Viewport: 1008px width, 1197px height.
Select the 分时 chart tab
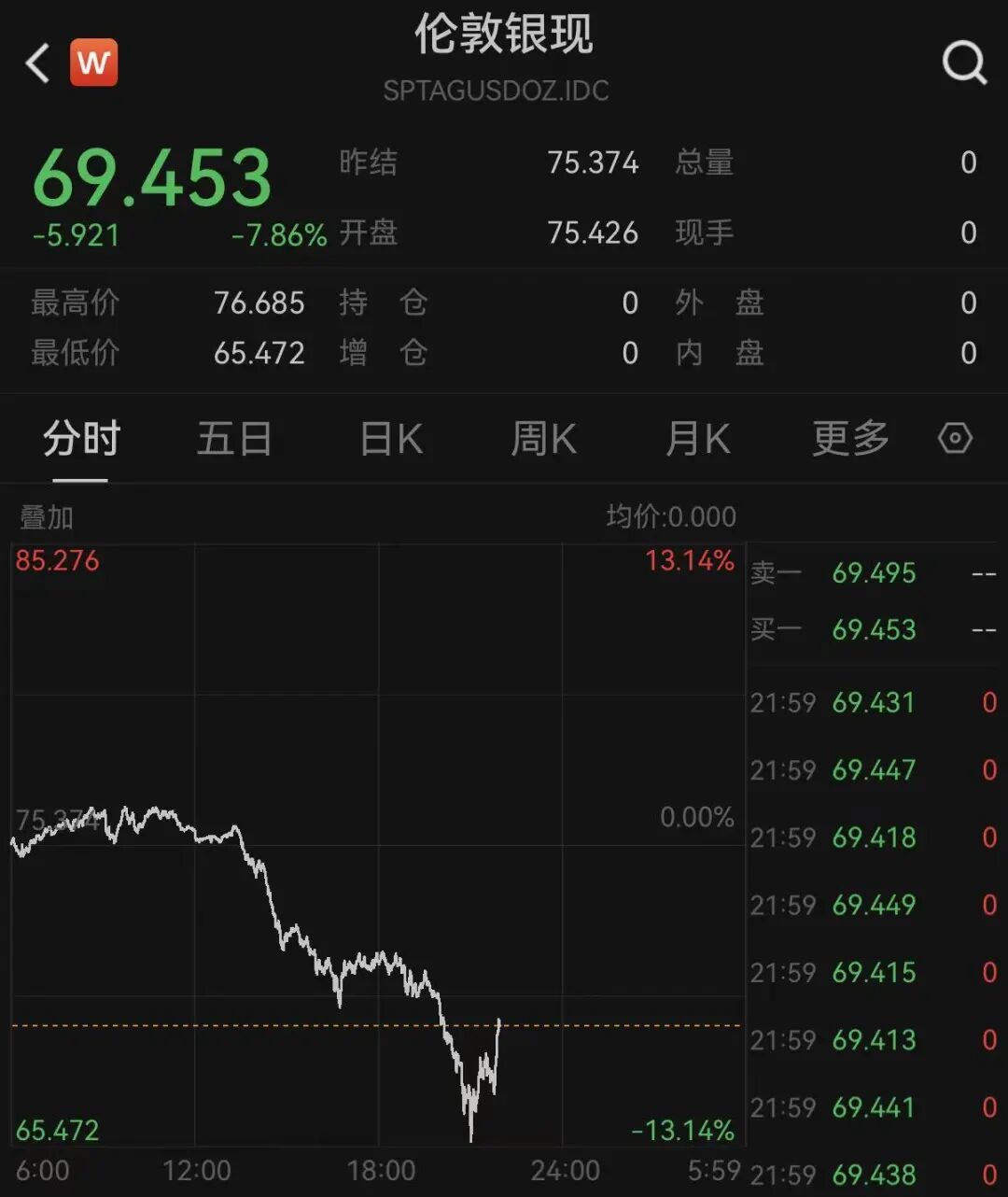(x=81, y=439)
